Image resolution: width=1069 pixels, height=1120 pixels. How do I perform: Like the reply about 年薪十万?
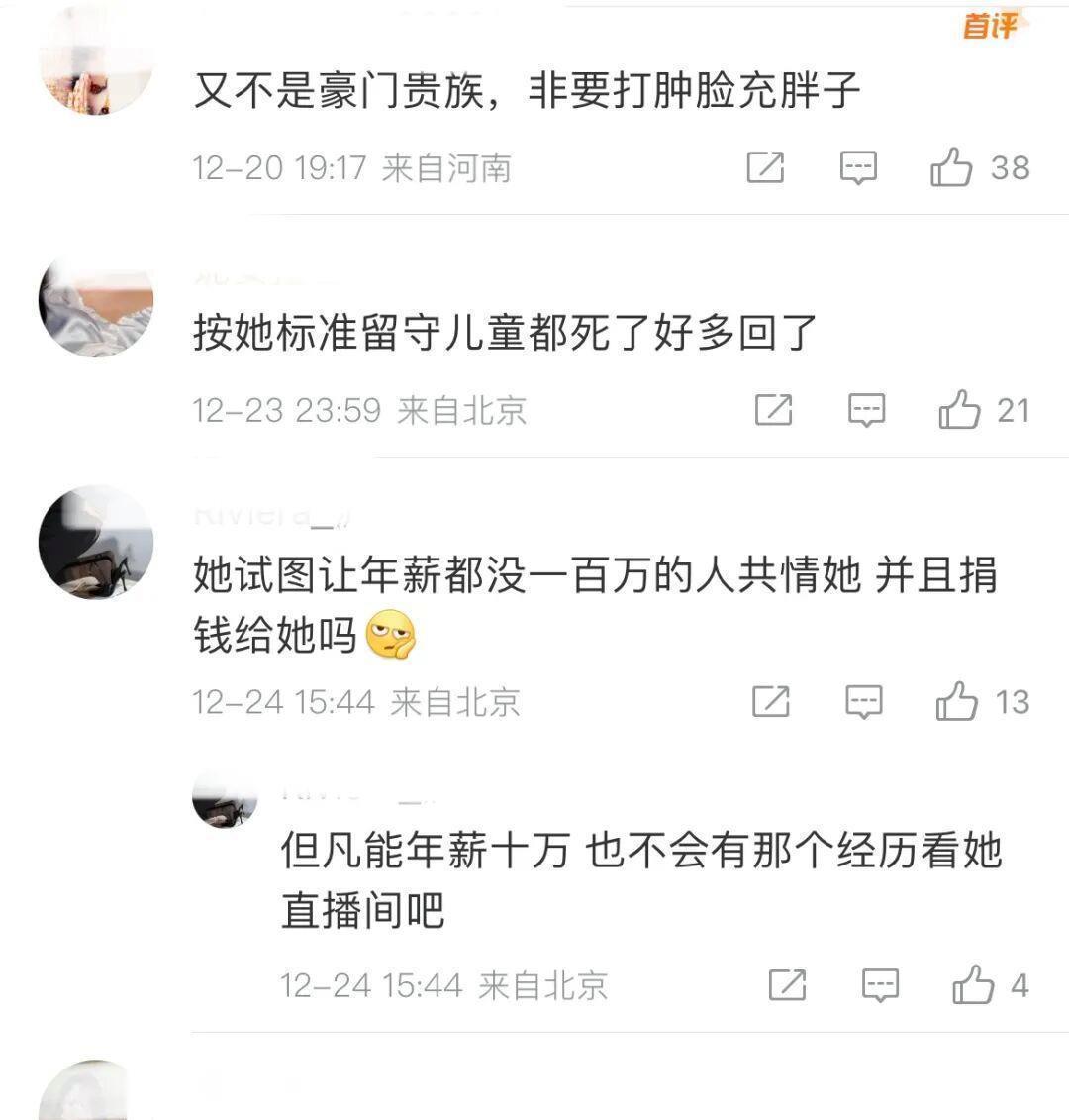(973, 984)
